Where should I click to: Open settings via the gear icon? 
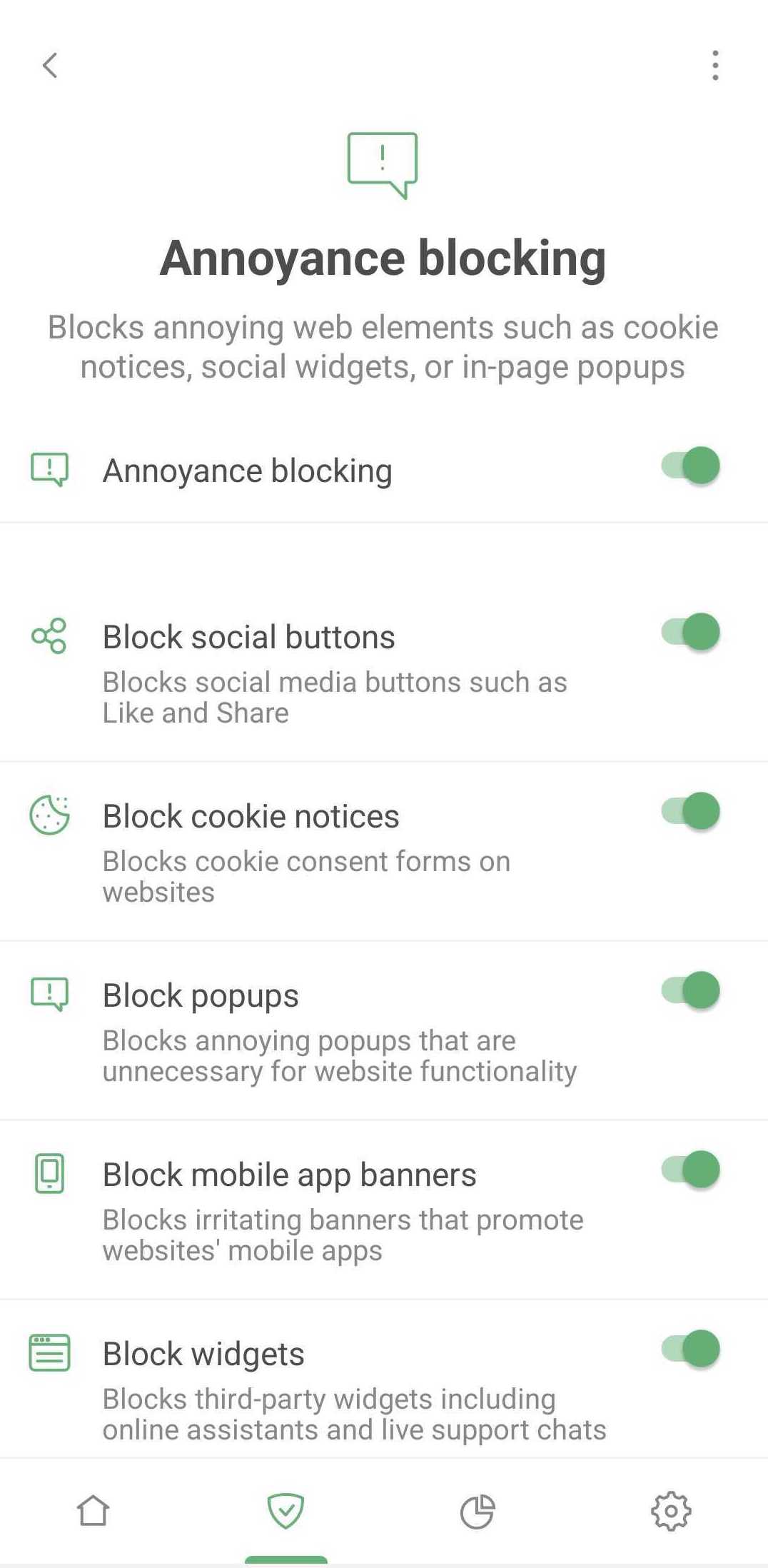tap(672, 1509)
